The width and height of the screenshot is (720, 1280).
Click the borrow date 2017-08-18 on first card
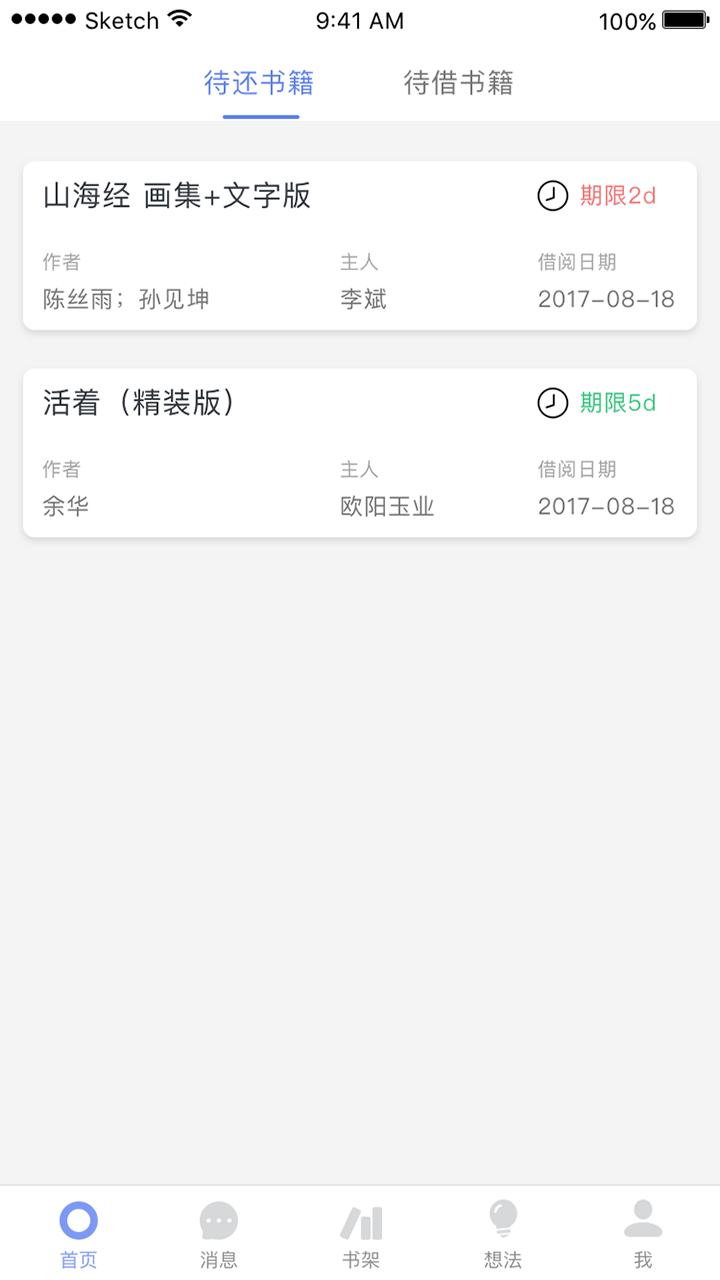pos(606,299)
